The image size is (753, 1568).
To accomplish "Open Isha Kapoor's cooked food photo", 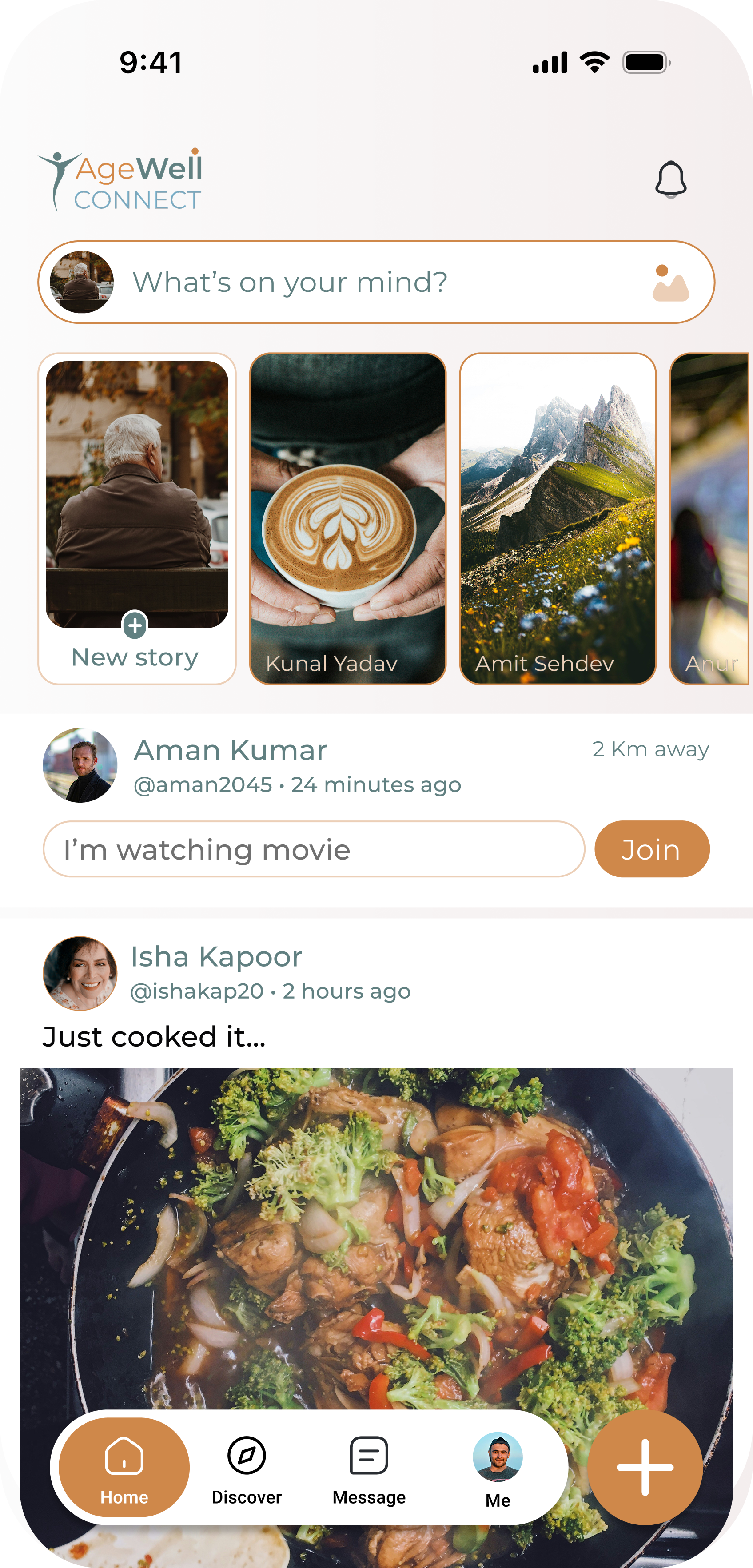I will coord(376,1236).
